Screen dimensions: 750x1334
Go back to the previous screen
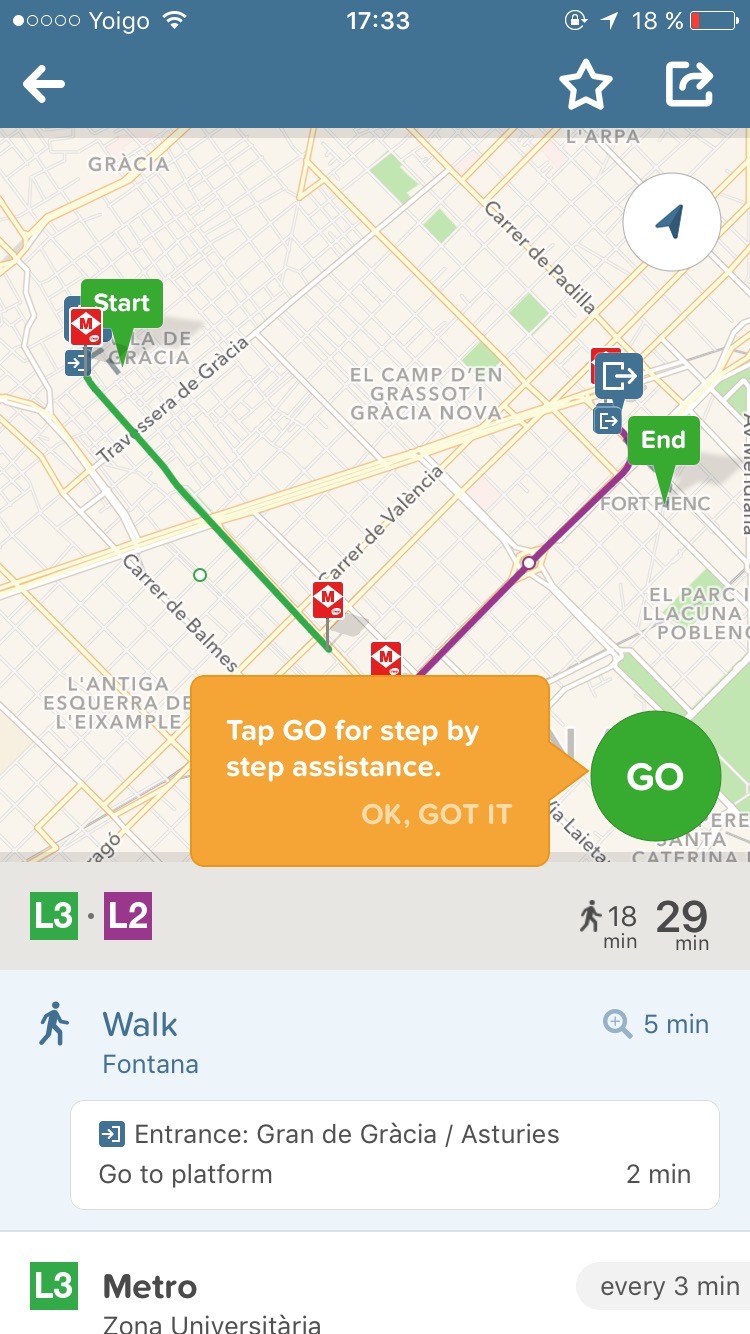pyautogui.click(x=44, y=85)
